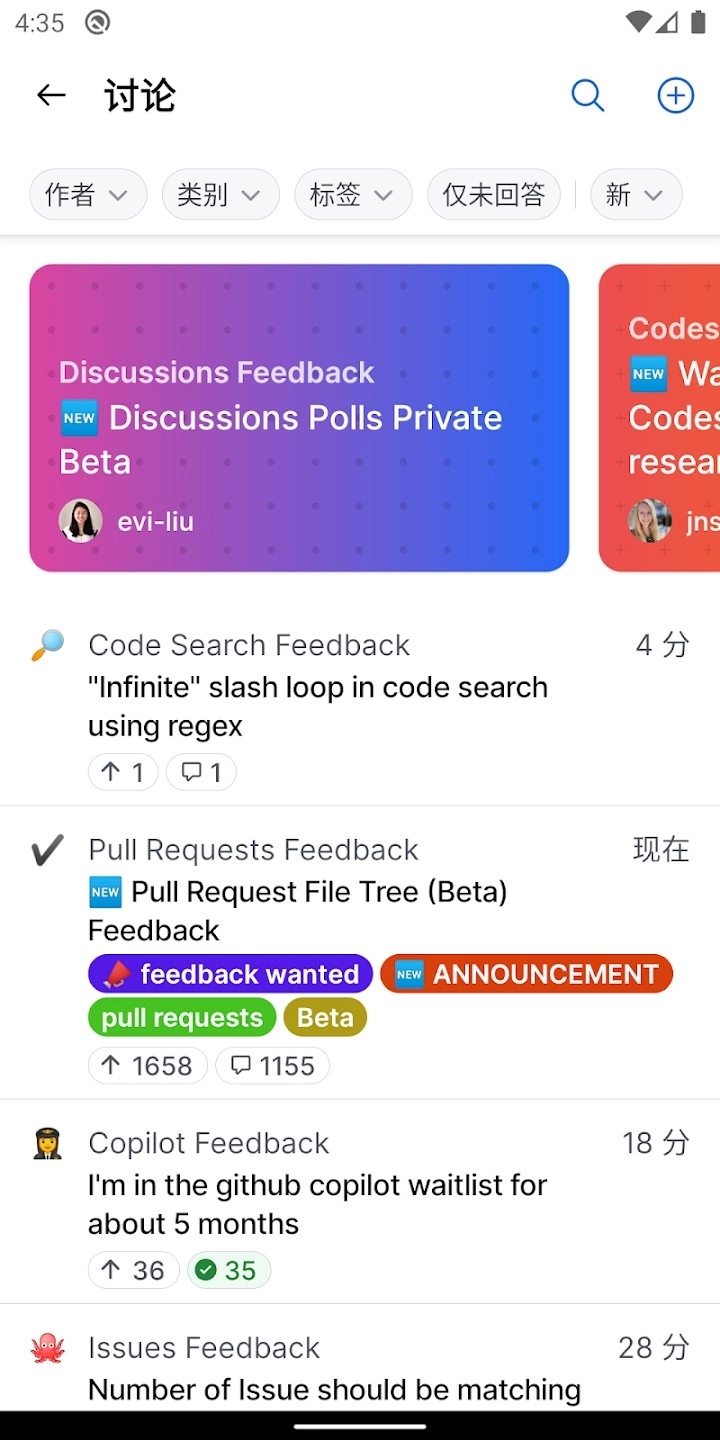Open the 标签 filter menu
The width and height of the screenshot is (720, 1440).
(353, 194)
